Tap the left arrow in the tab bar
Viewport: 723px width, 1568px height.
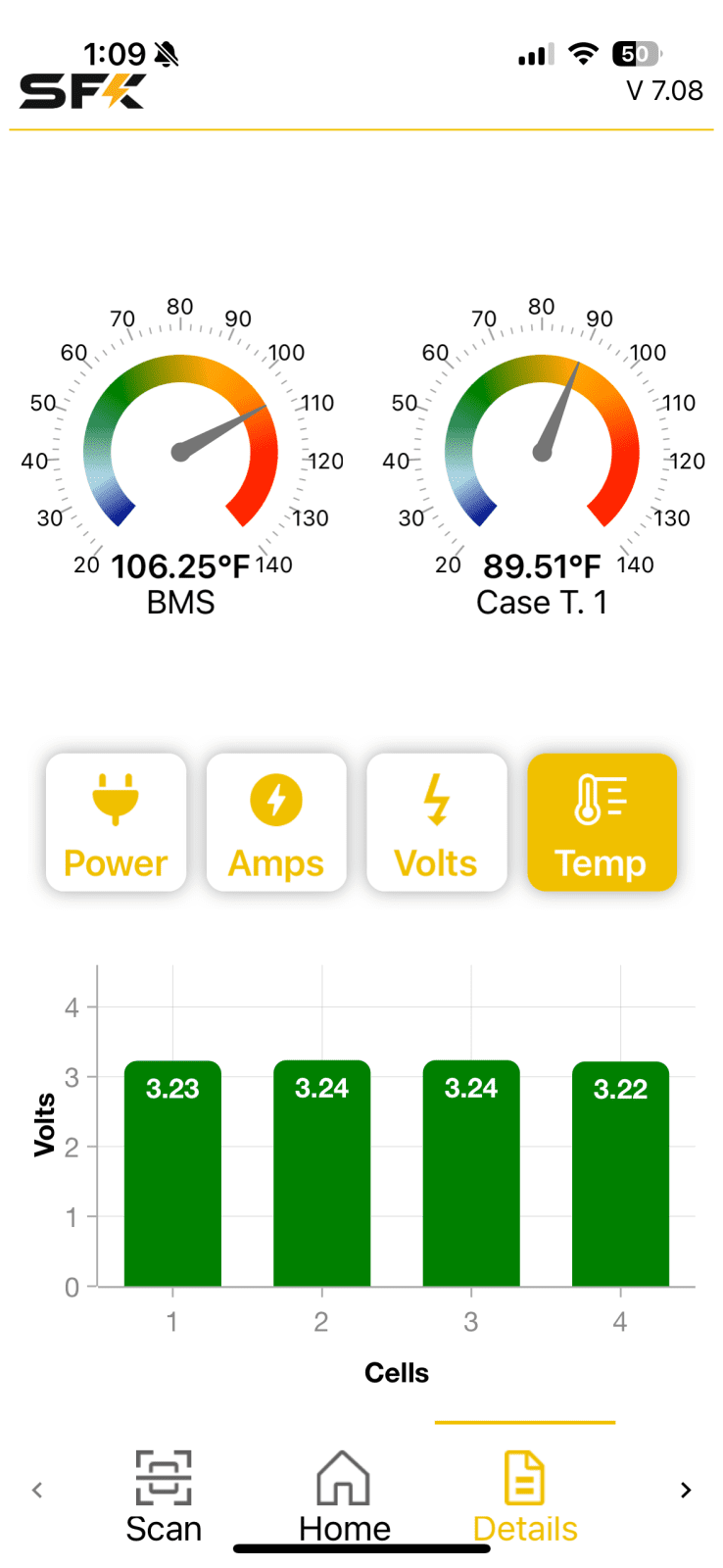point(37,1491)
